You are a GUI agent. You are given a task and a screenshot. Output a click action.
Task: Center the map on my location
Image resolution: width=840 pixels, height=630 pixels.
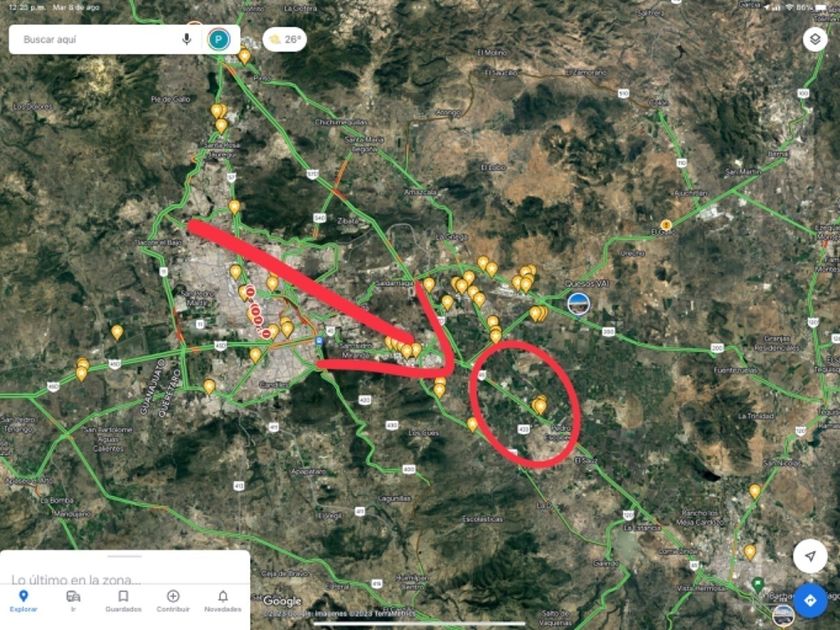[x=809, y=556]
